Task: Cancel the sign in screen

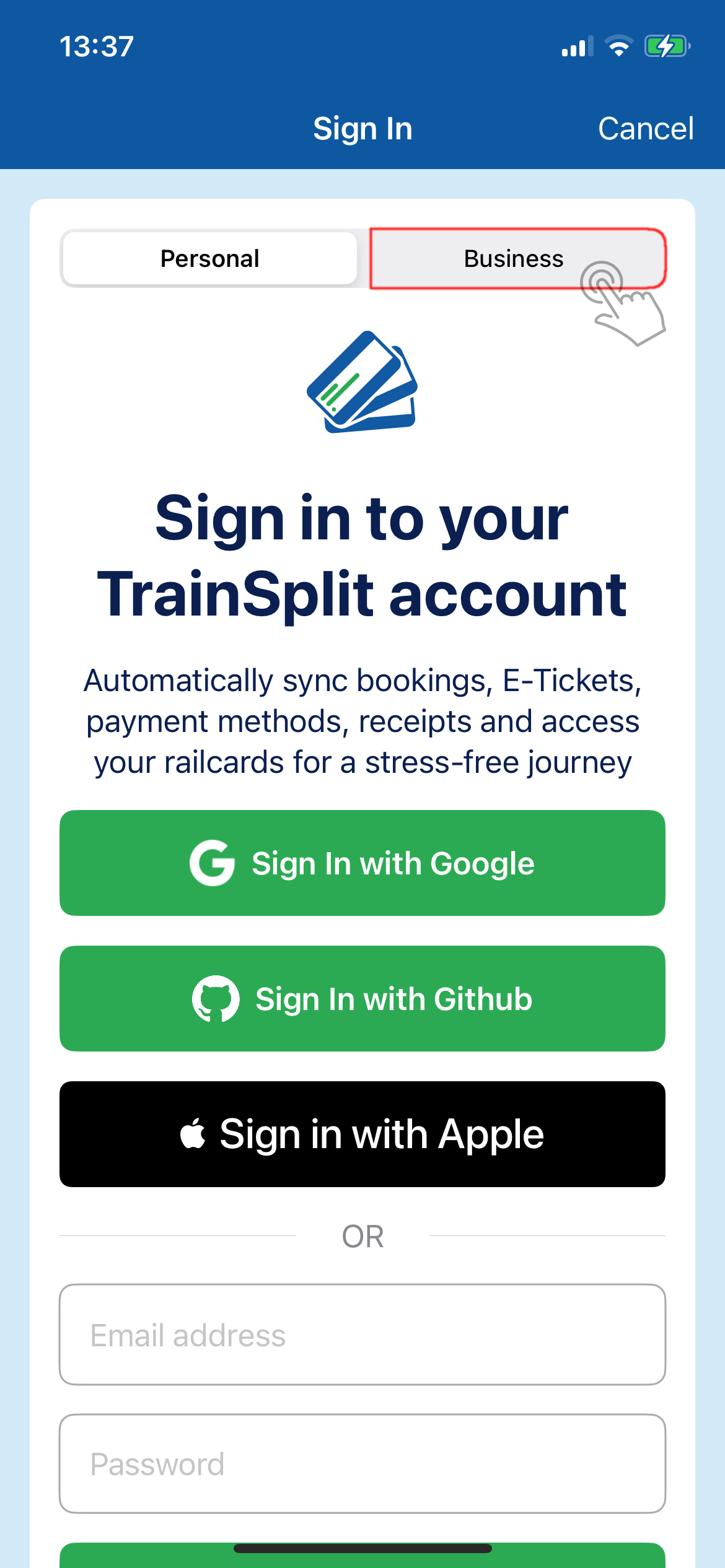Action: [x=645, y=129]
